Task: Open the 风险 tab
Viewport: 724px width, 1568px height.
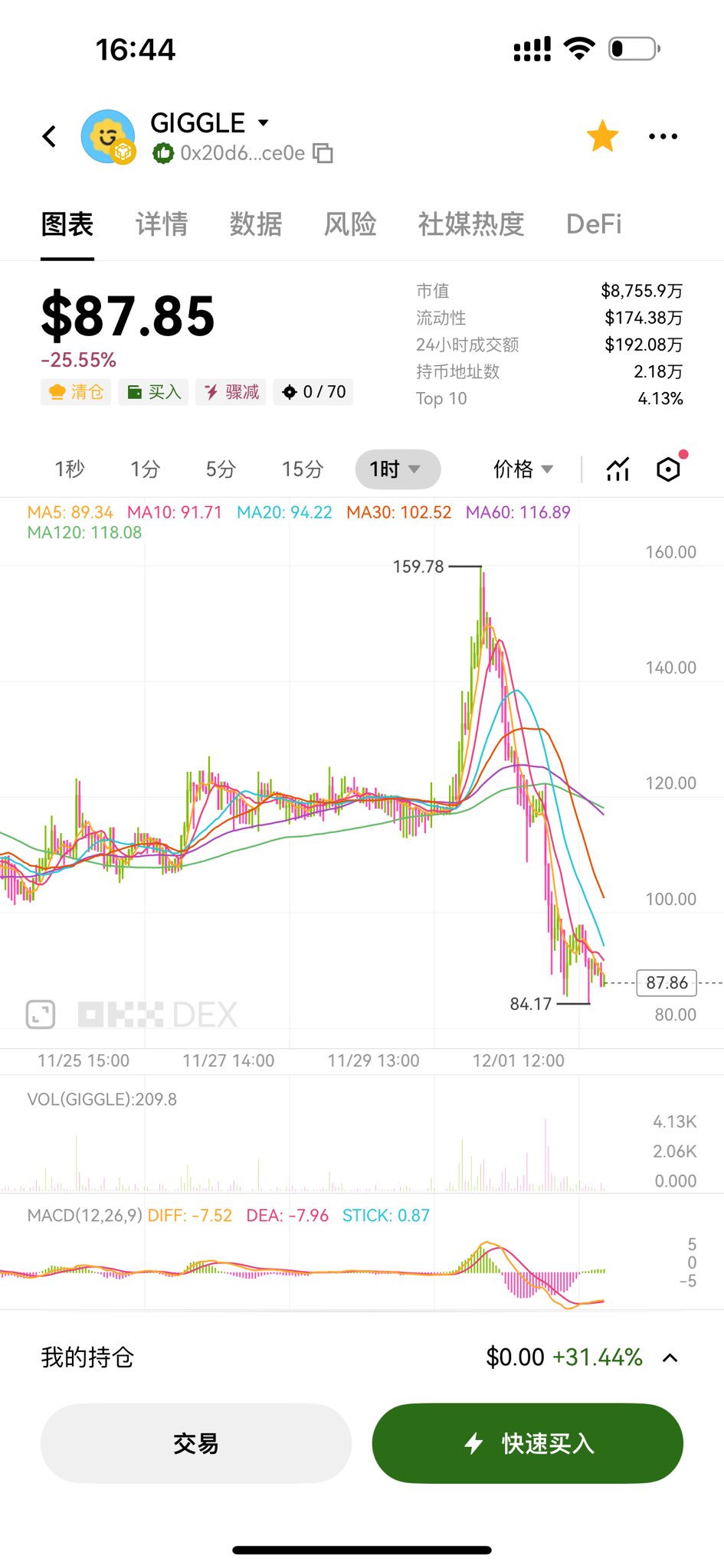Action: click(x=350, y=224)
